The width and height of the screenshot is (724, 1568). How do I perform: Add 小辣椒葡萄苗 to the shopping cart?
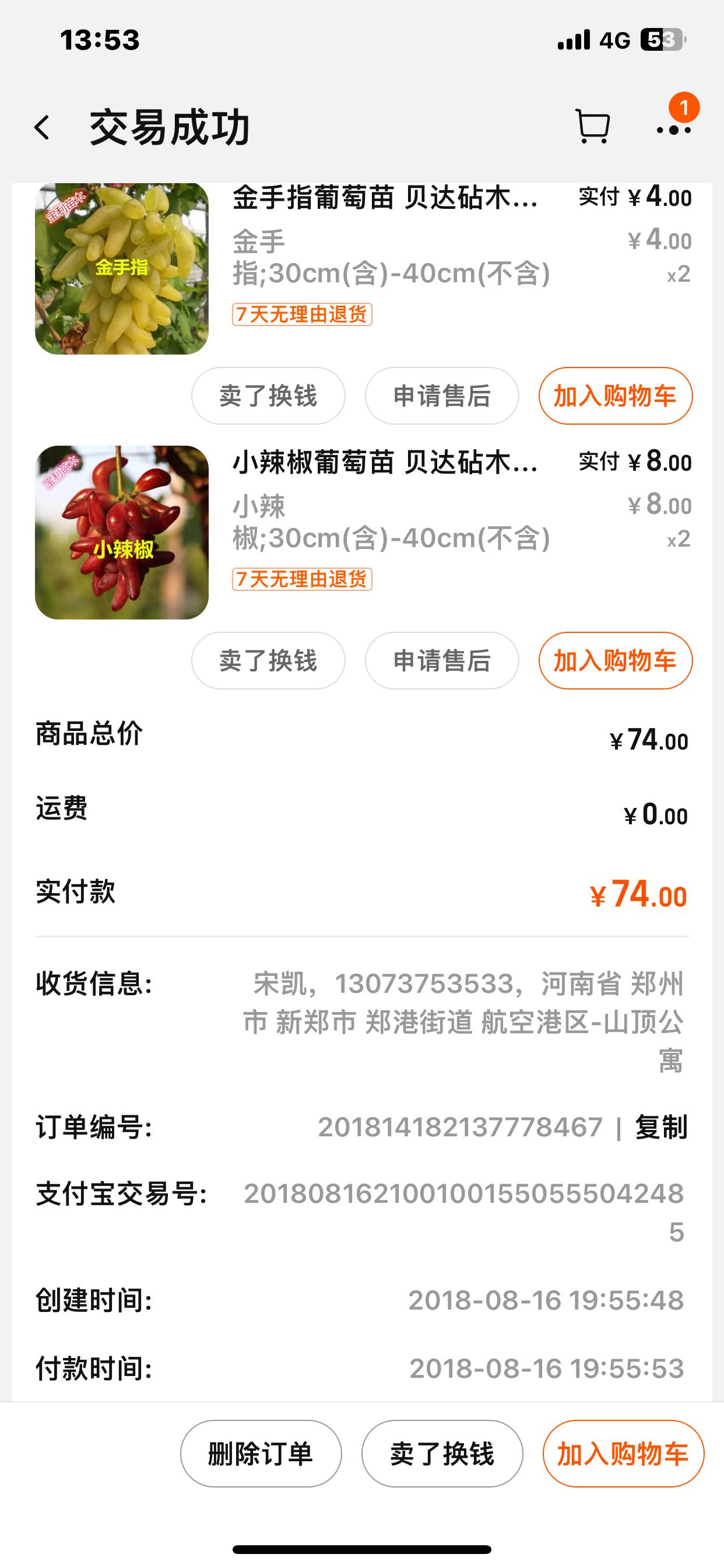615,660
